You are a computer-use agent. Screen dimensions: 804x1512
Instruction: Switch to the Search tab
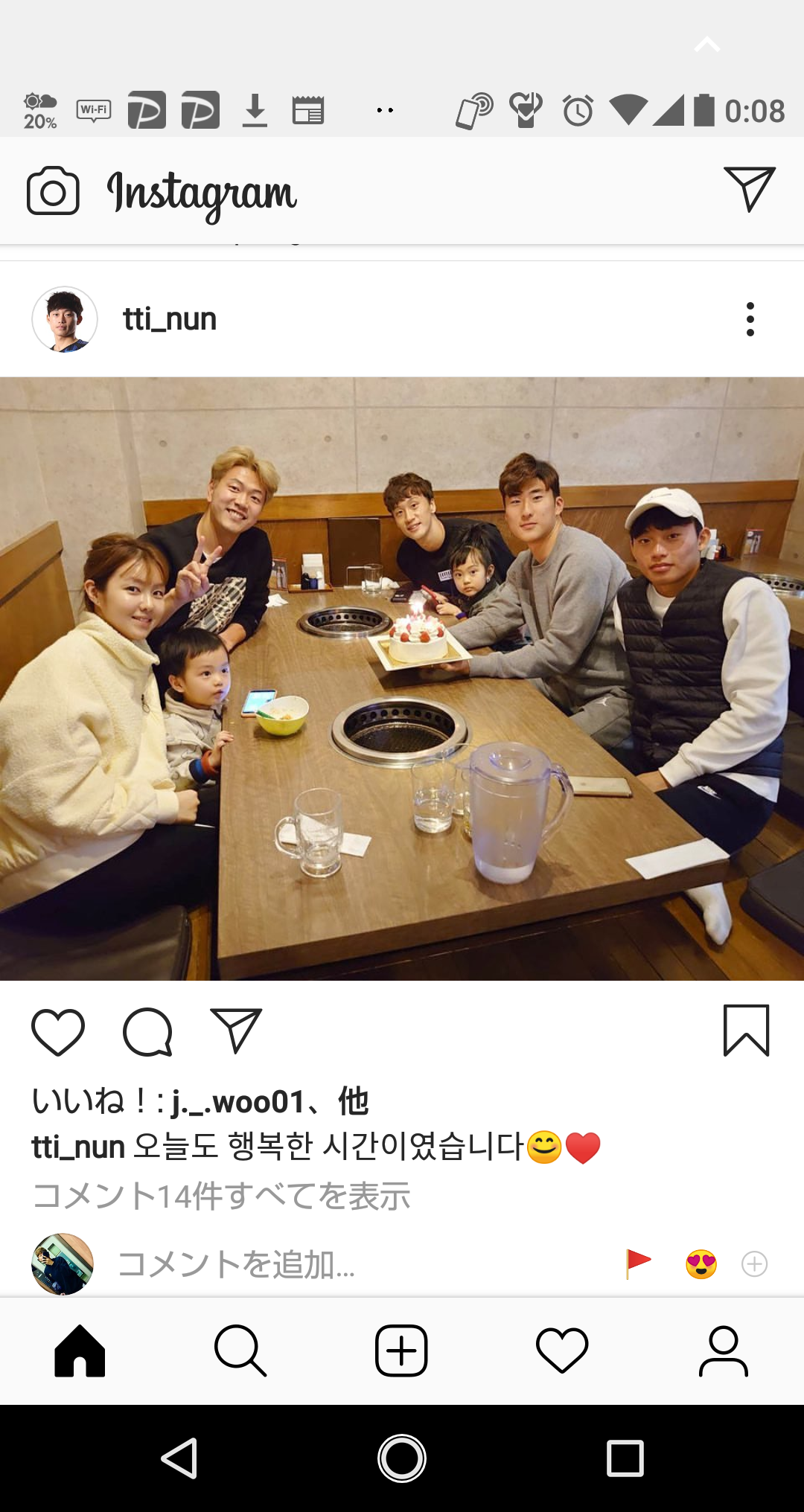click(x=240, y=1351)
